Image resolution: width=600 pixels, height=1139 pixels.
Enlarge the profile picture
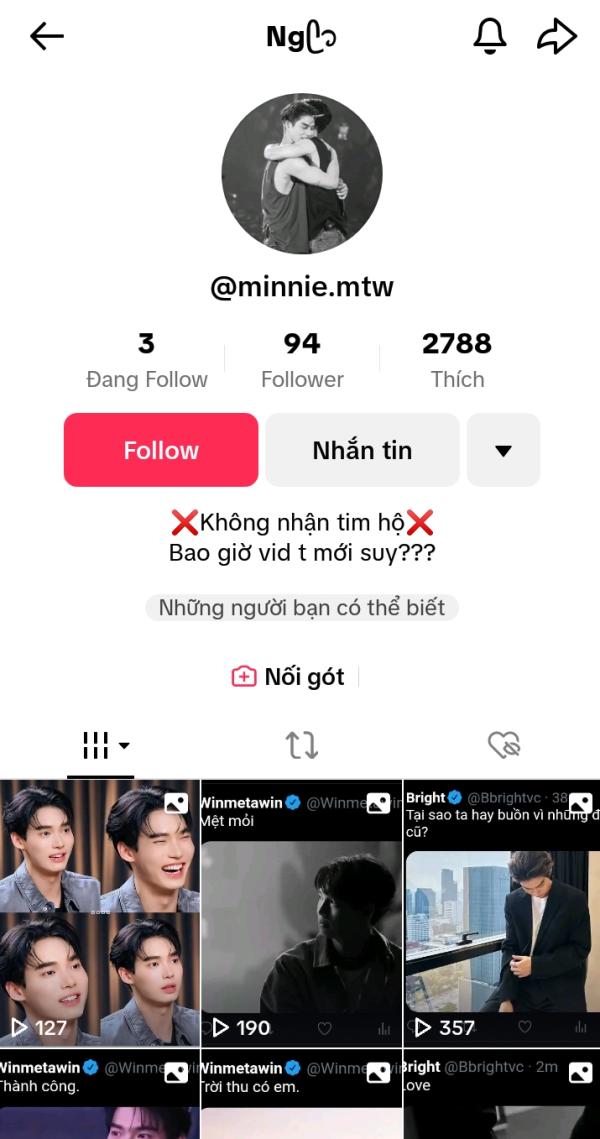click(302, 174)
